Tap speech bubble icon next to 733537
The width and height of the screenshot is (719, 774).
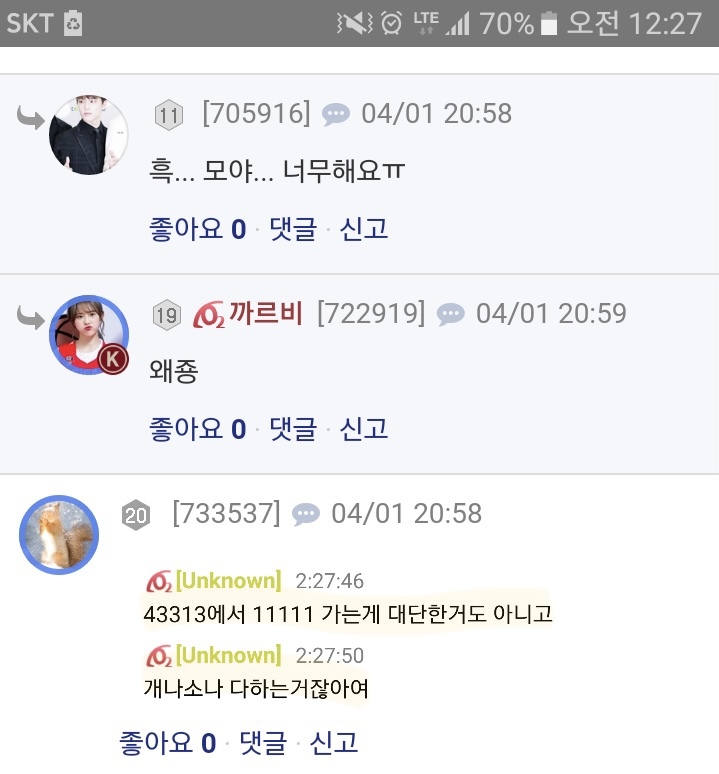(x=306, y=514)
